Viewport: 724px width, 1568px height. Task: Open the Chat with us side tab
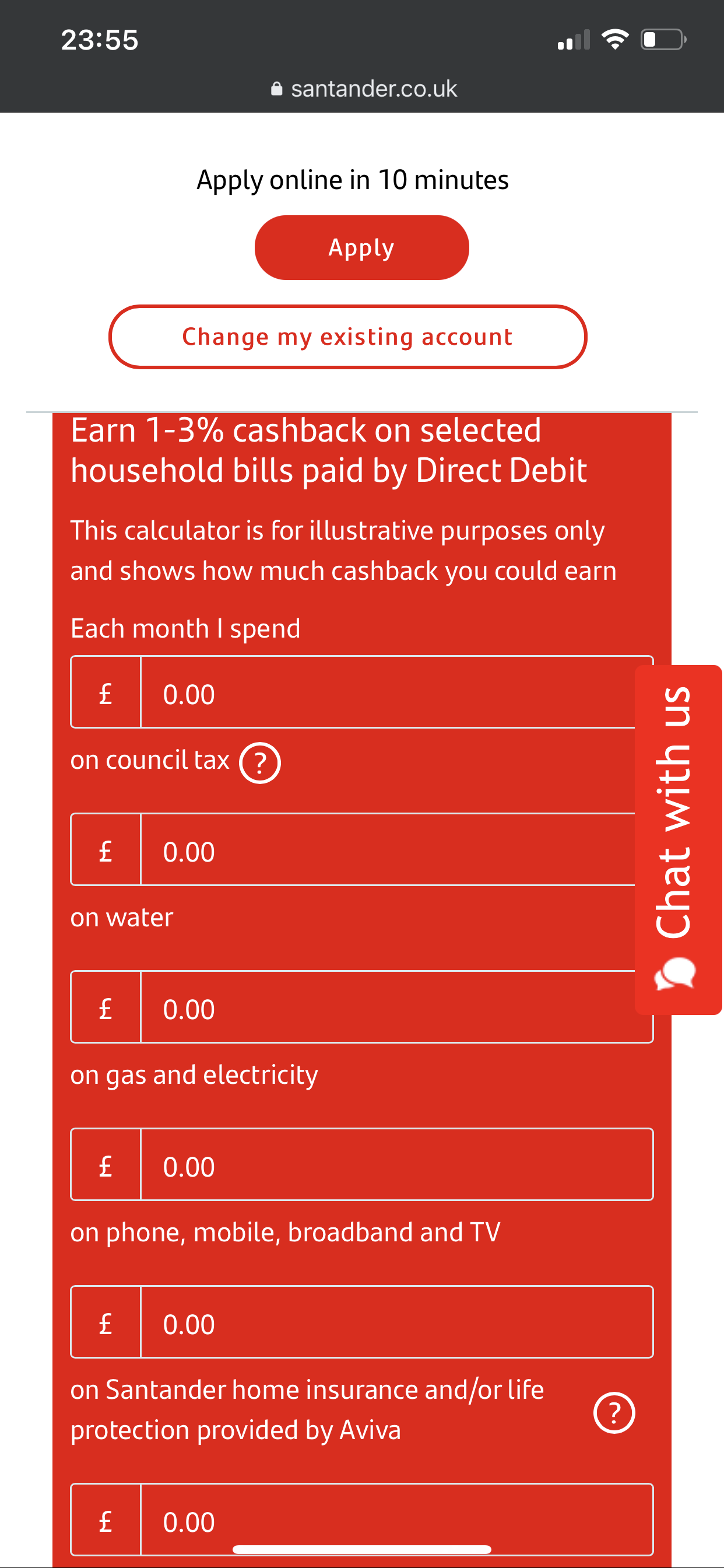click(678, 839)
